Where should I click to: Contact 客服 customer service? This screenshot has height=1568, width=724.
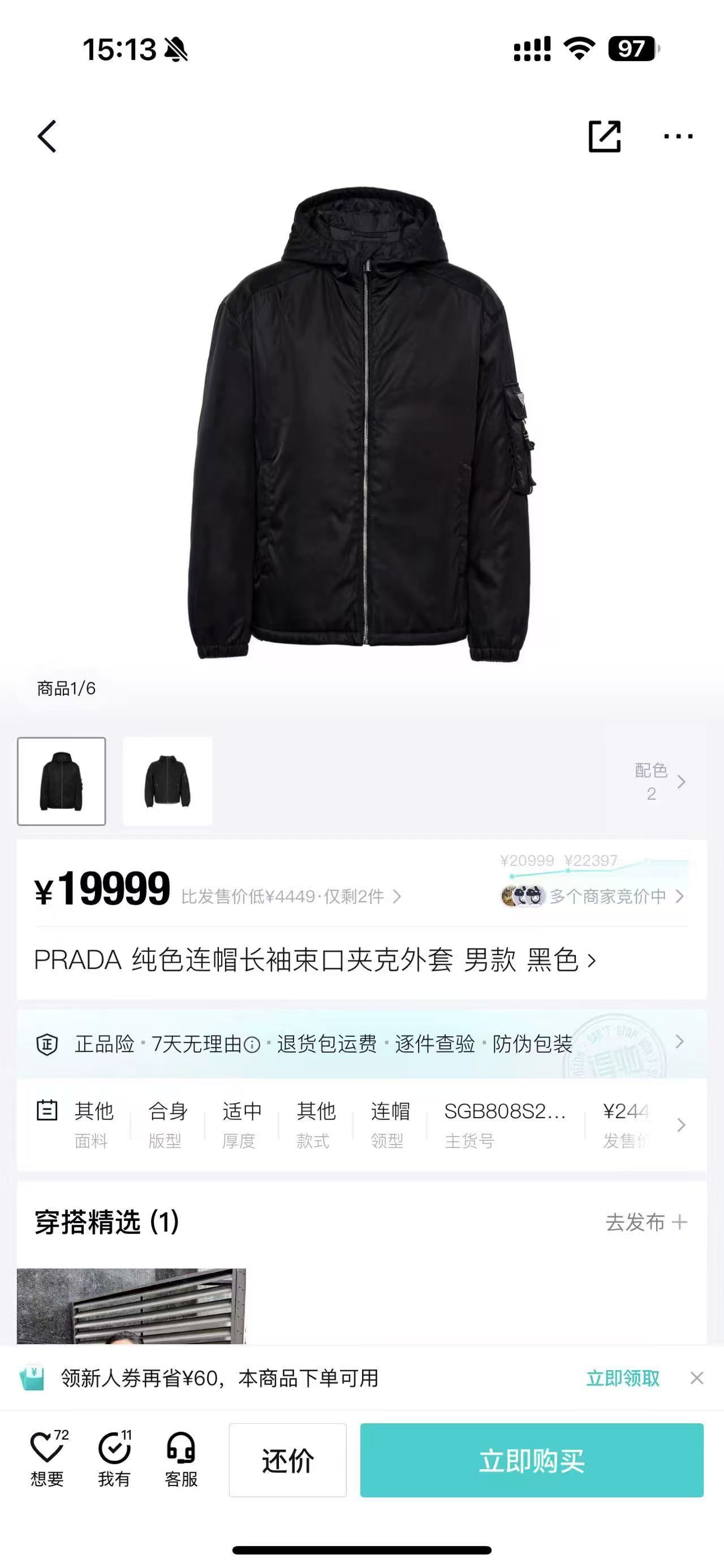coord(181,1459)
